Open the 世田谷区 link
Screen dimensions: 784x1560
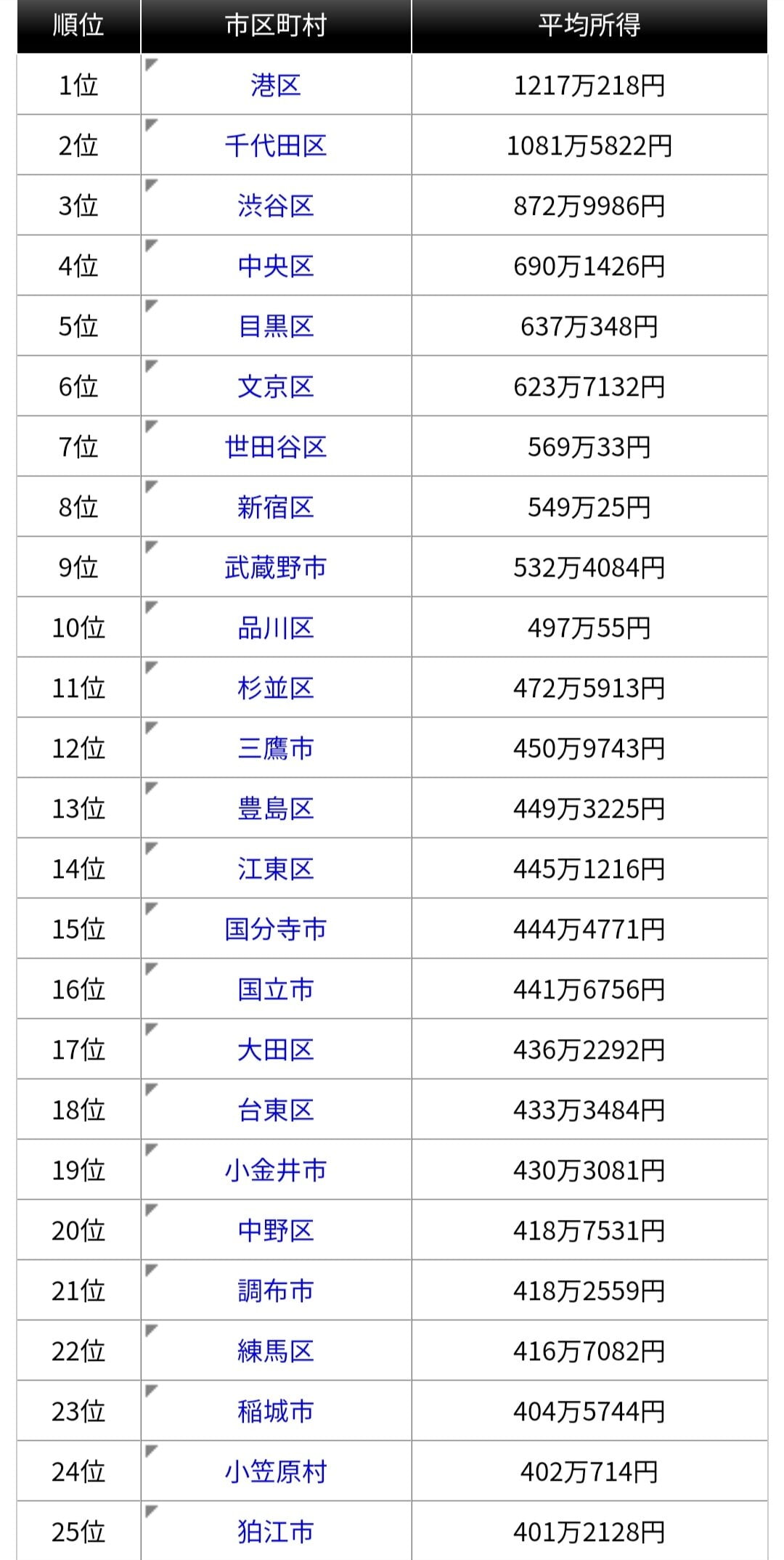[x=275, y=447]
